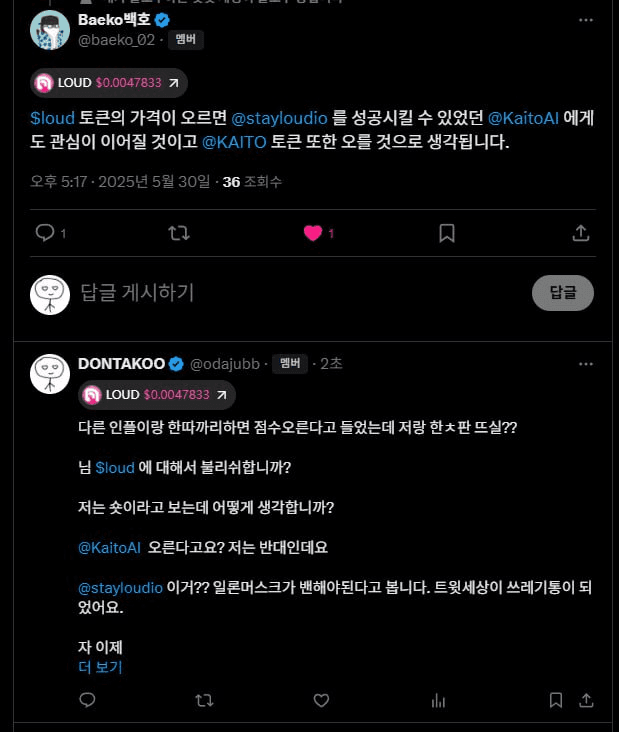
Task: Open @KaitoAI mention in DONTAKOO's reply
Action: pos(108,548)
